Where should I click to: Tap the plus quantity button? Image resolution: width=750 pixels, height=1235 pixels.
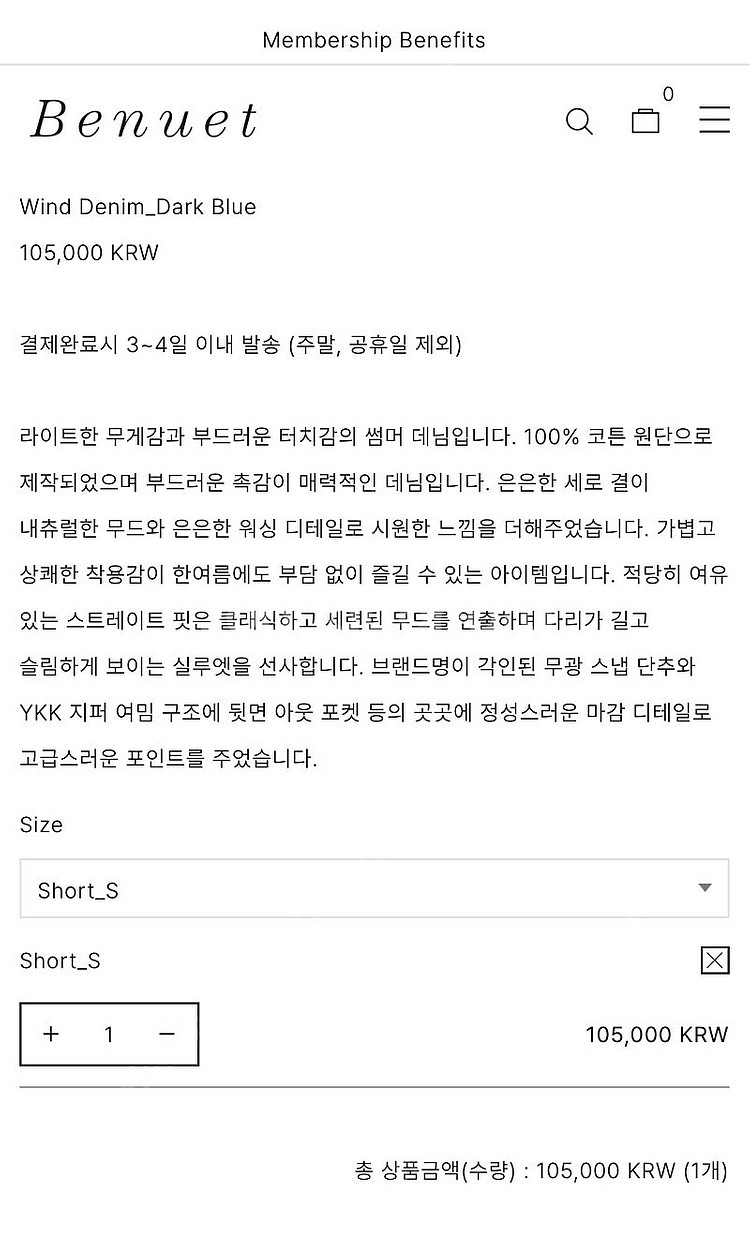pos(51,1034)
